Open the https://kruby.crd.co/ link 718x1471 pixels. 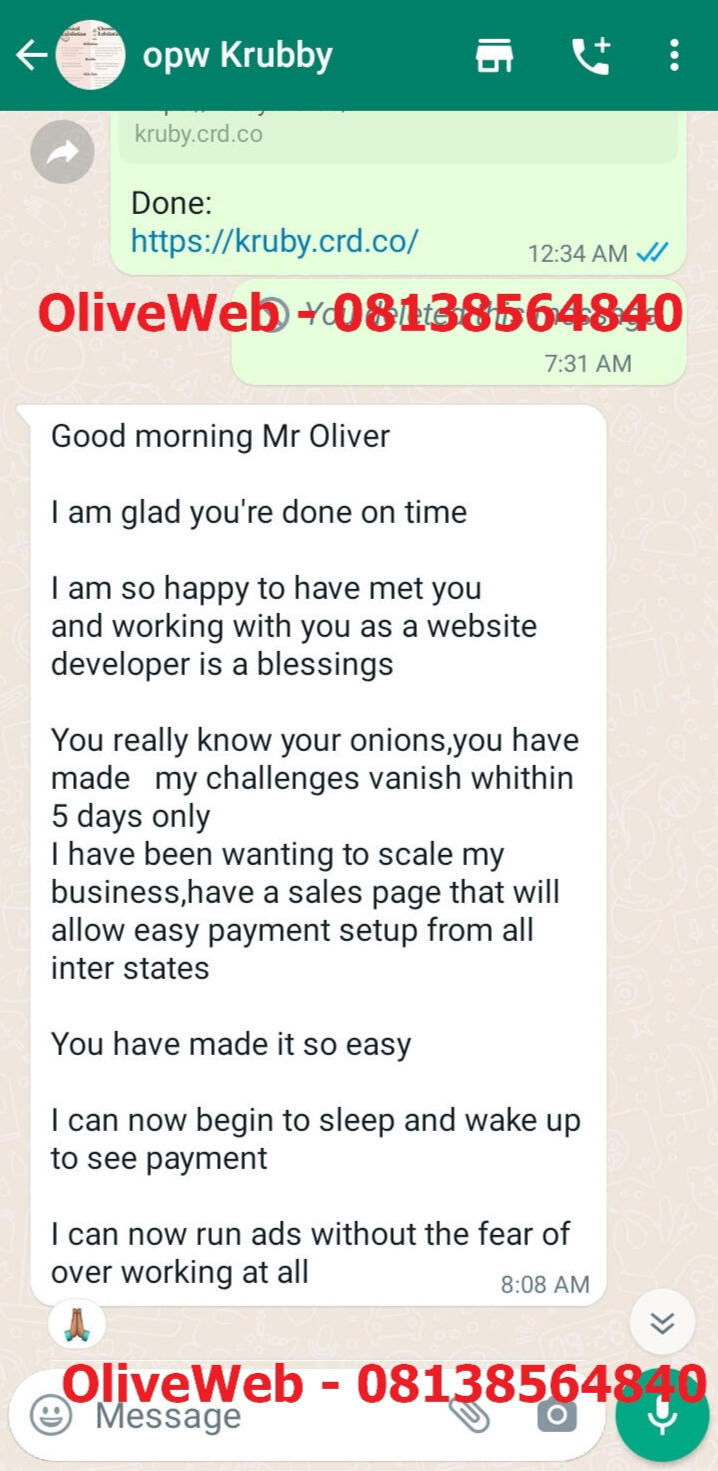274,241
